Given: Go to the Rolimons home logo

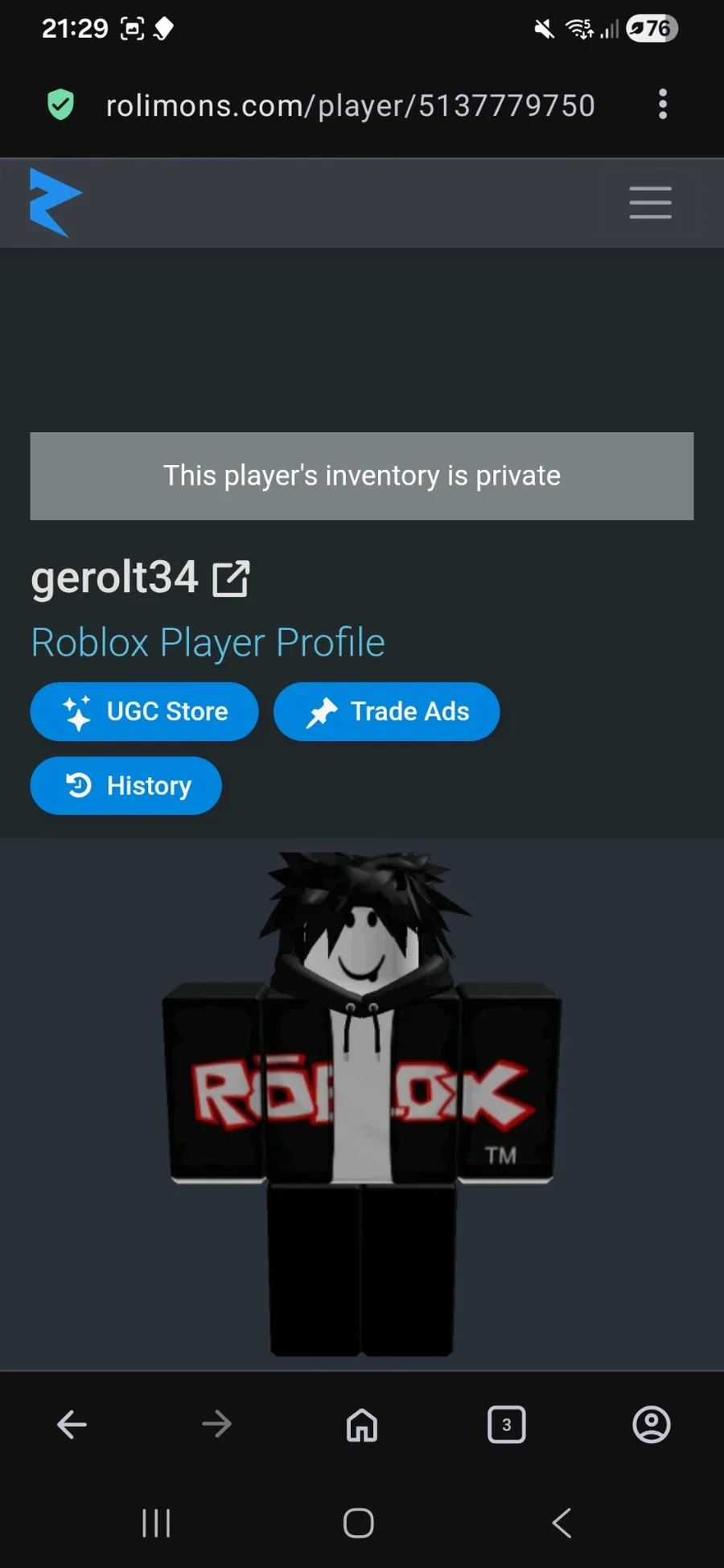Looking at the screenshot, I should click(55, 203).
